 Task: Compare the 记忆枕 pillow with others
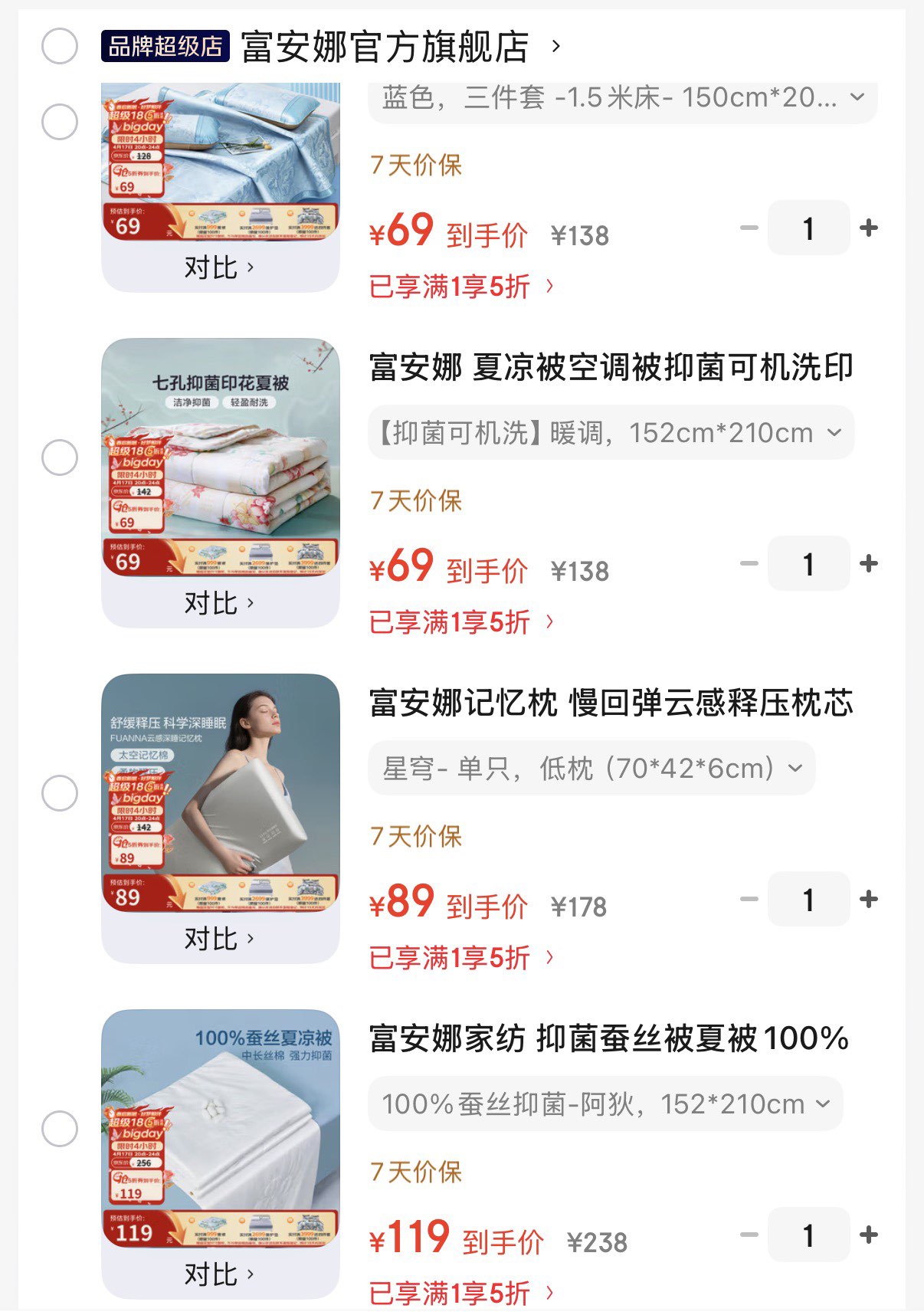point(219,940)
